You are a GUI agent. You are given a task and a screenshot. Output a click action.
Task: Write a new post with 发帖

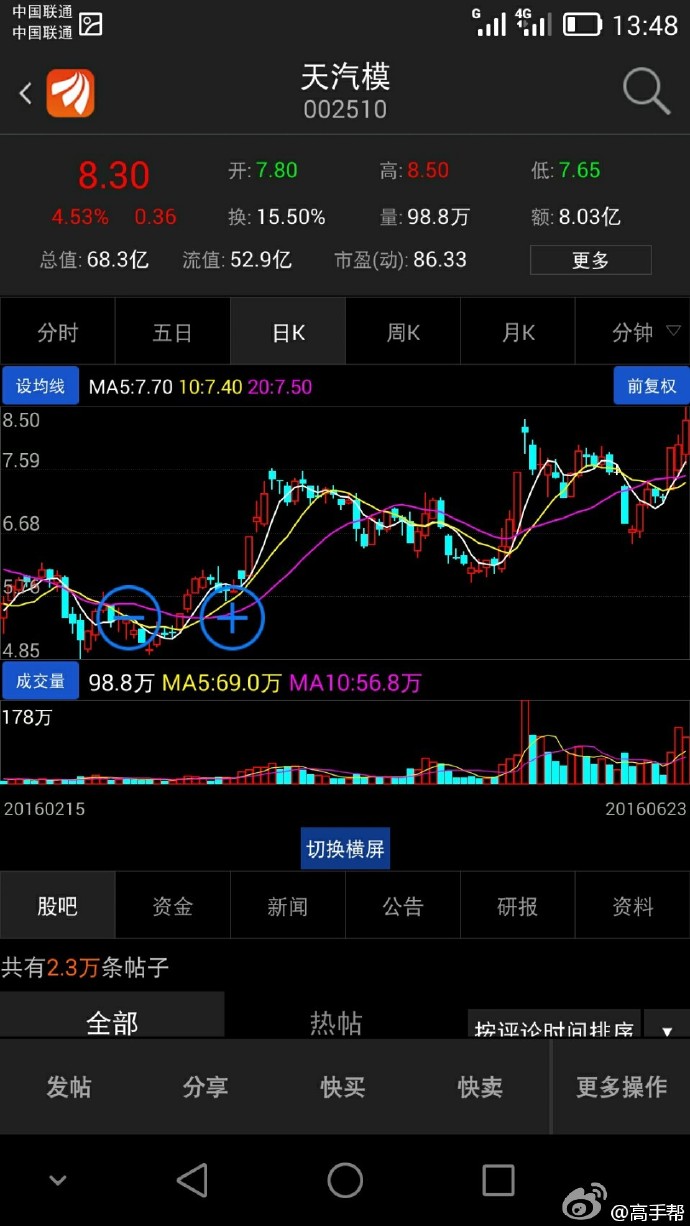click(69, 1087)
